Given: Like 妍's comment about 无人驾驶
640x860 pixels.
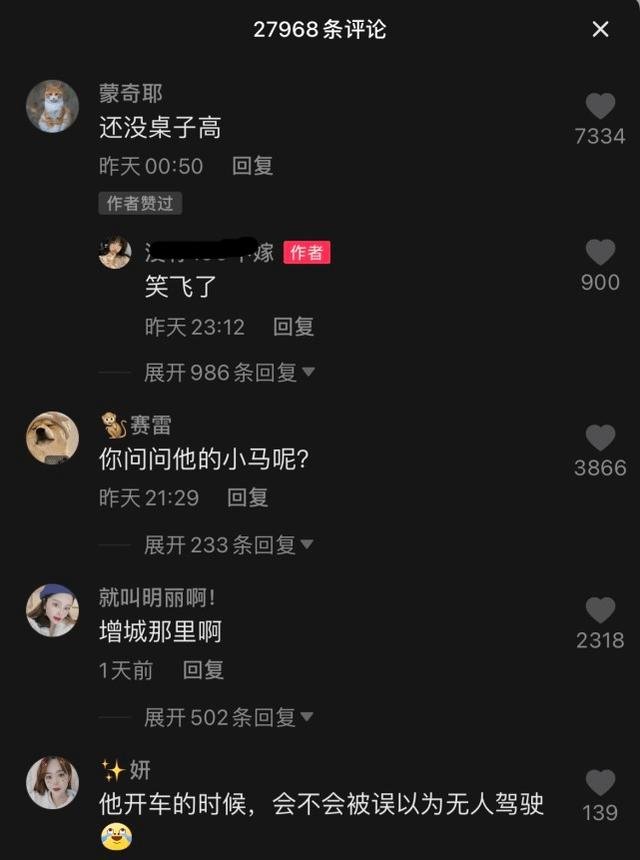Looking at the screenshot, I should tap(600, 783).
